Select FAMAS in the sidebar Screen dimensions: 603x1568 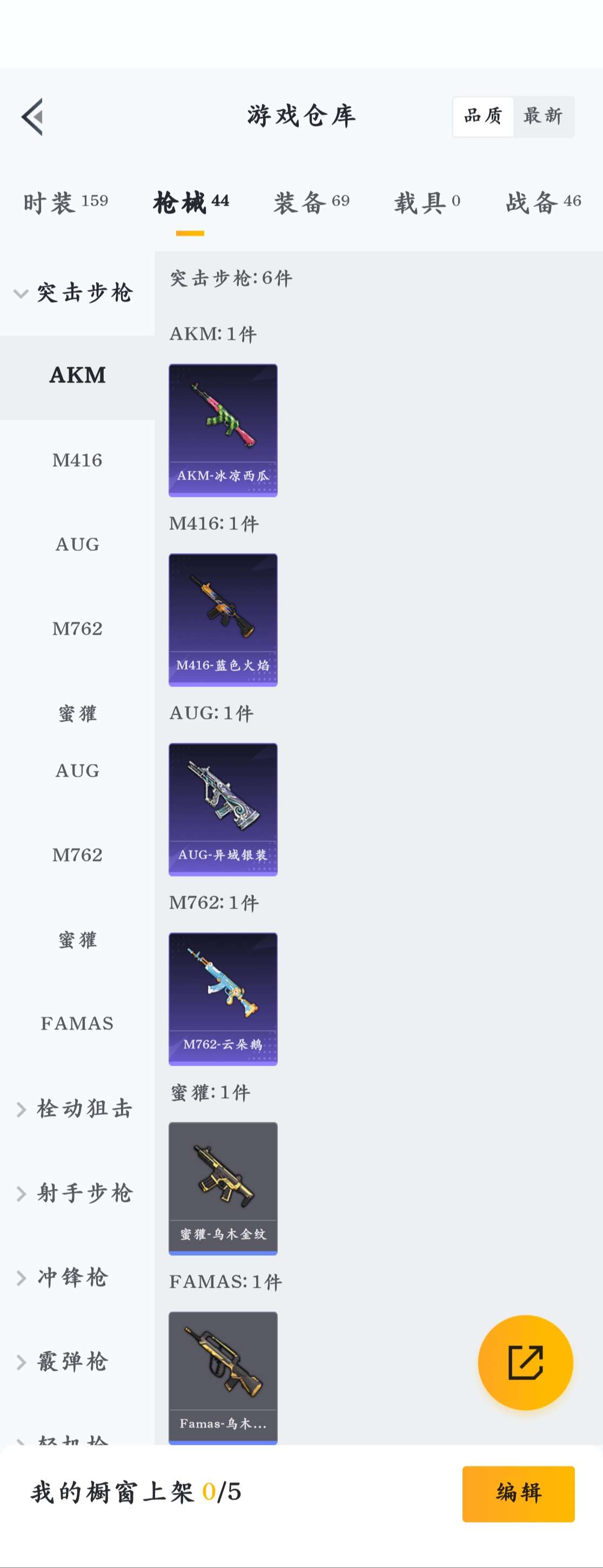[77, 1023]
